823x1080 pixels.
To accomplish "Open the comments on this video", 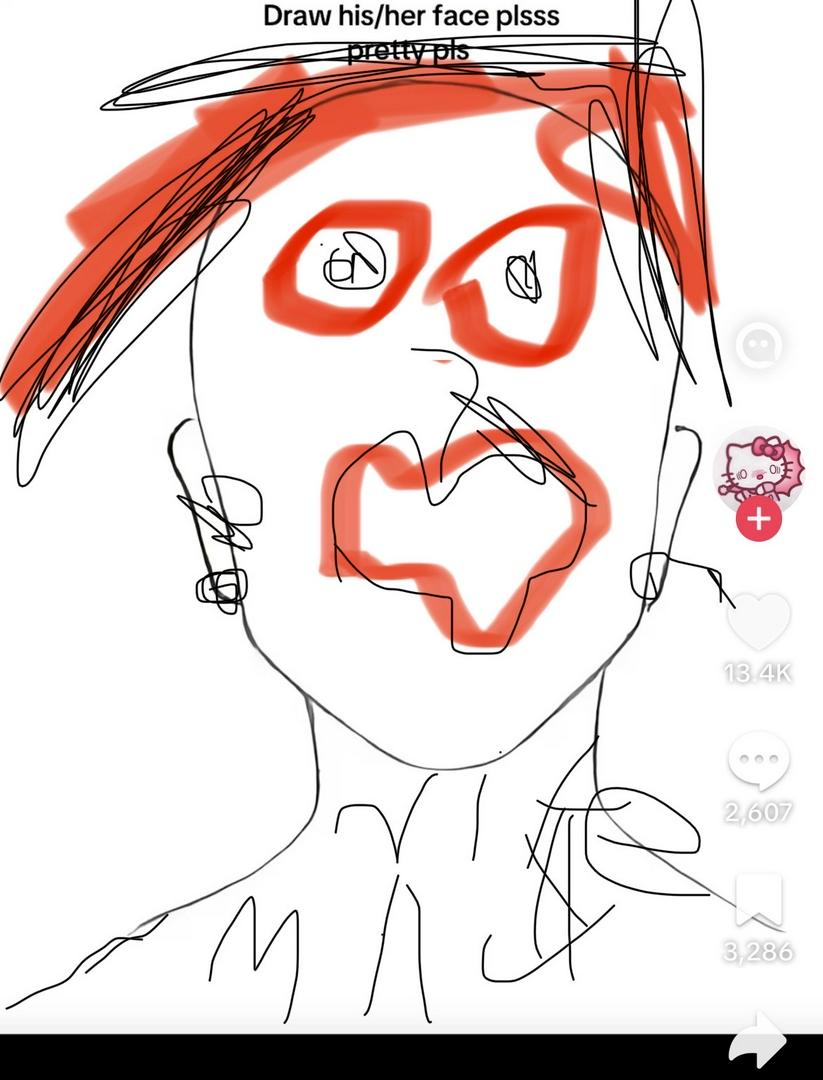I will click(758, 761).
